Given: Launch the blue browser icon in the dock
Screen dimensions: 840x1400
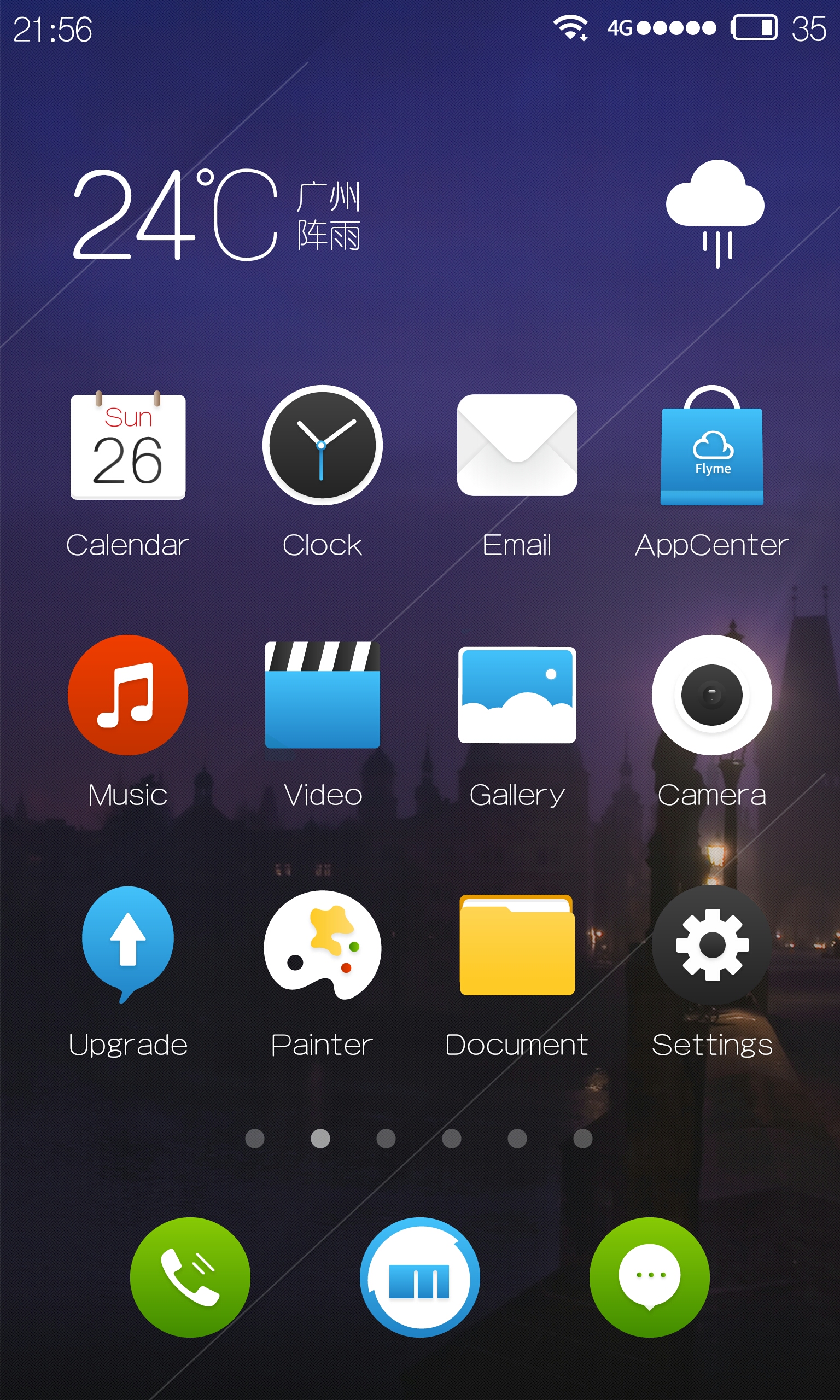Looking at the screenshot, I should point(420,1277).
